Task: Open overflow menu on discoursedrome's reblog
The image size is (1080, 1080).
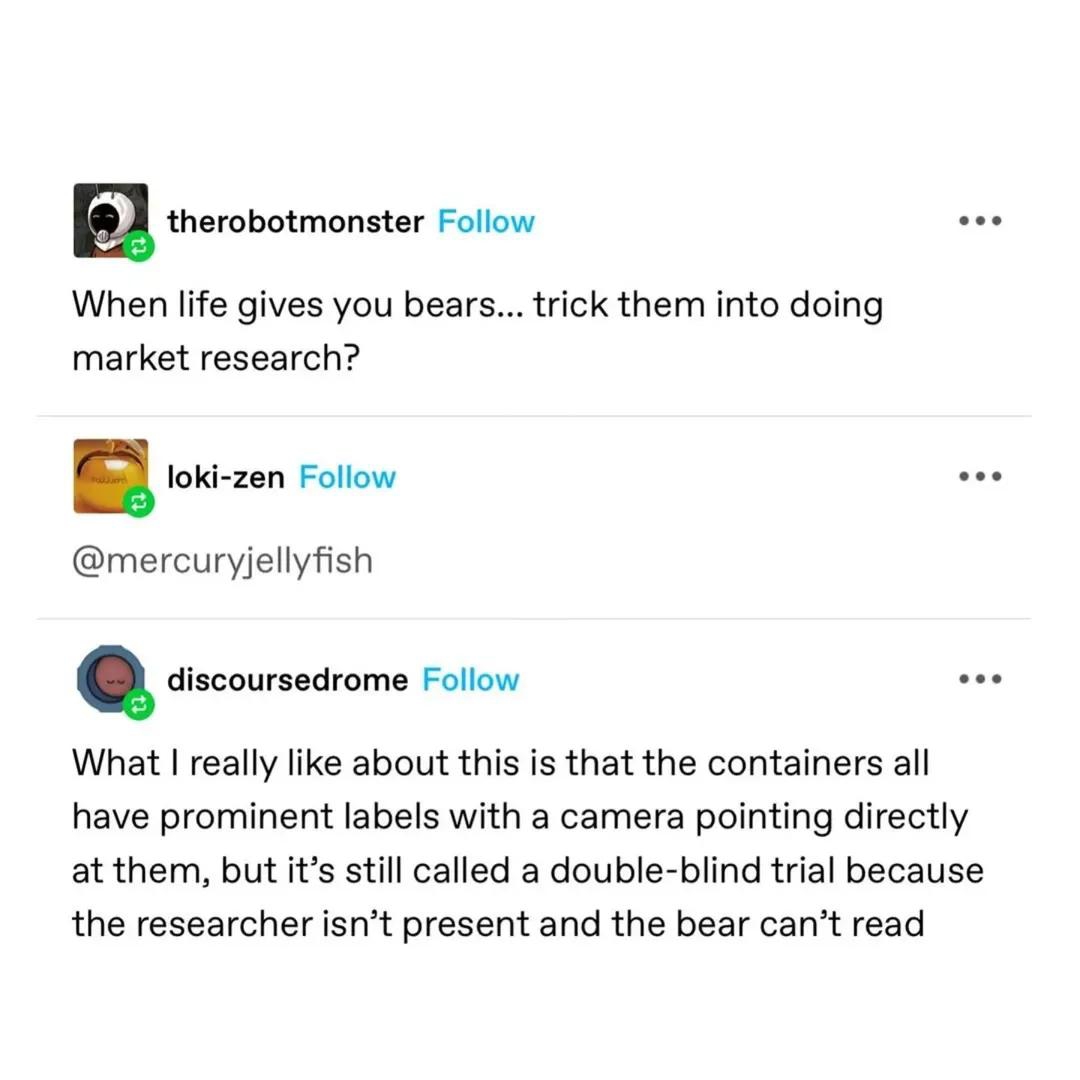Action: [979, 680]
